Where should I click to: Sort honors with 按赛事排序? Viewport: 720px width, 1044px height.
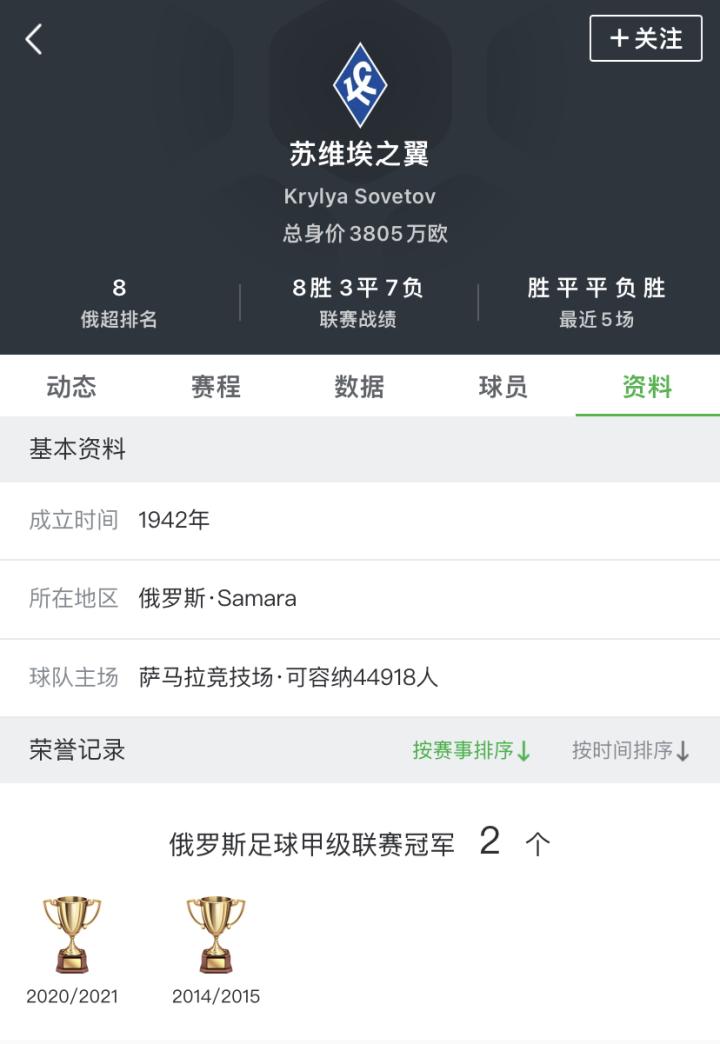[x=471, y=751]
